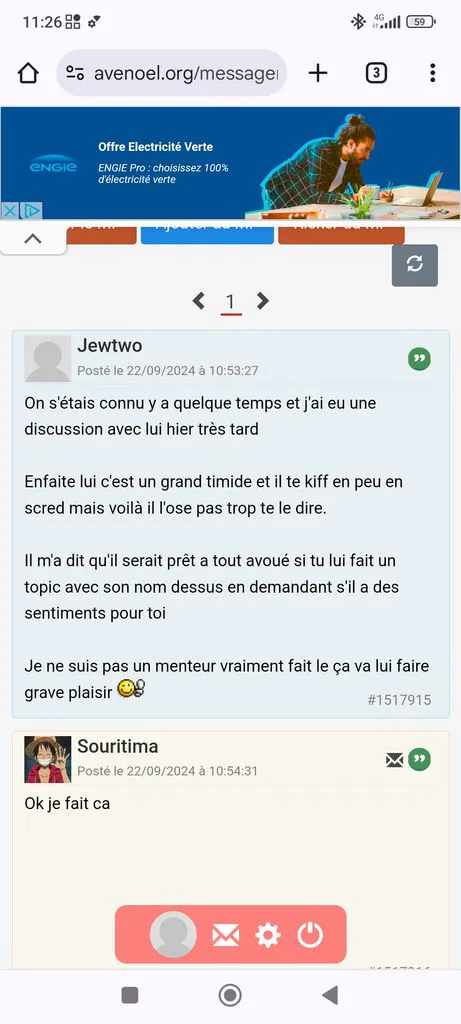Go to the next page arrow

click(262, 300)
